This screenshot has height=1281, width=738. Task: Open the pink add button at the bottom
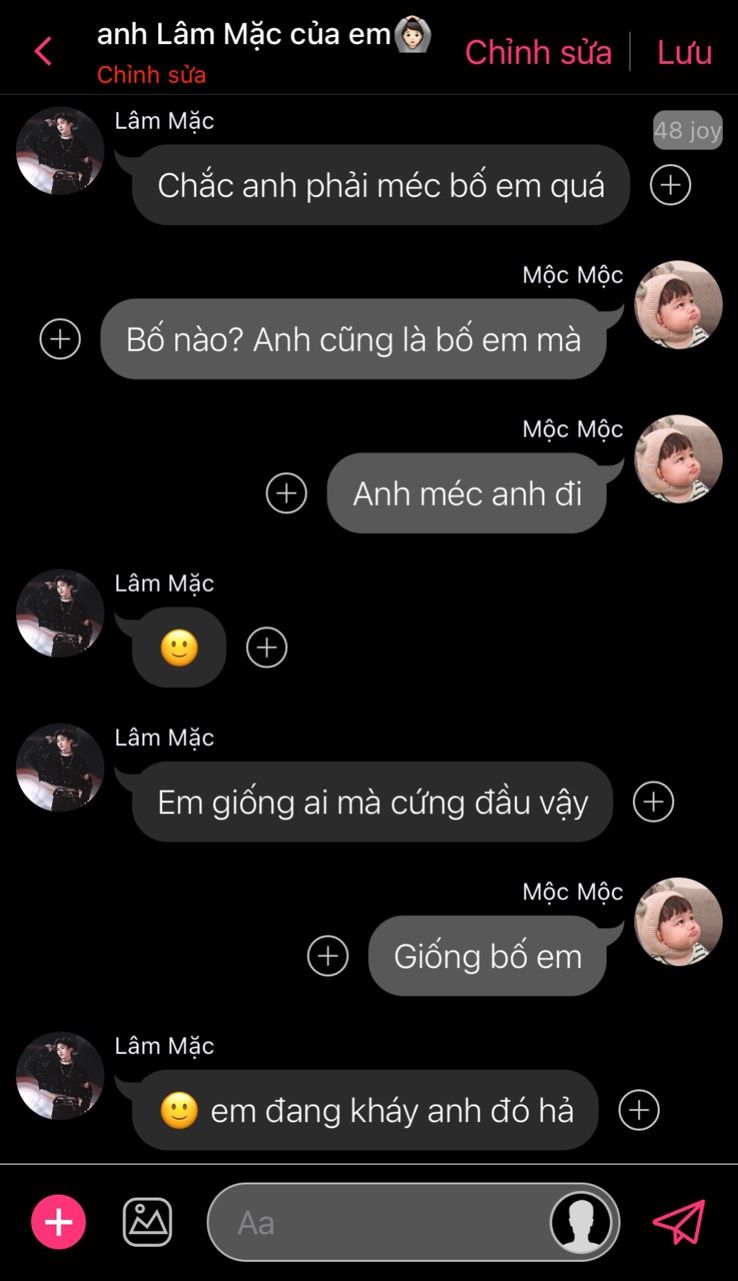(x=59, y=1222)
